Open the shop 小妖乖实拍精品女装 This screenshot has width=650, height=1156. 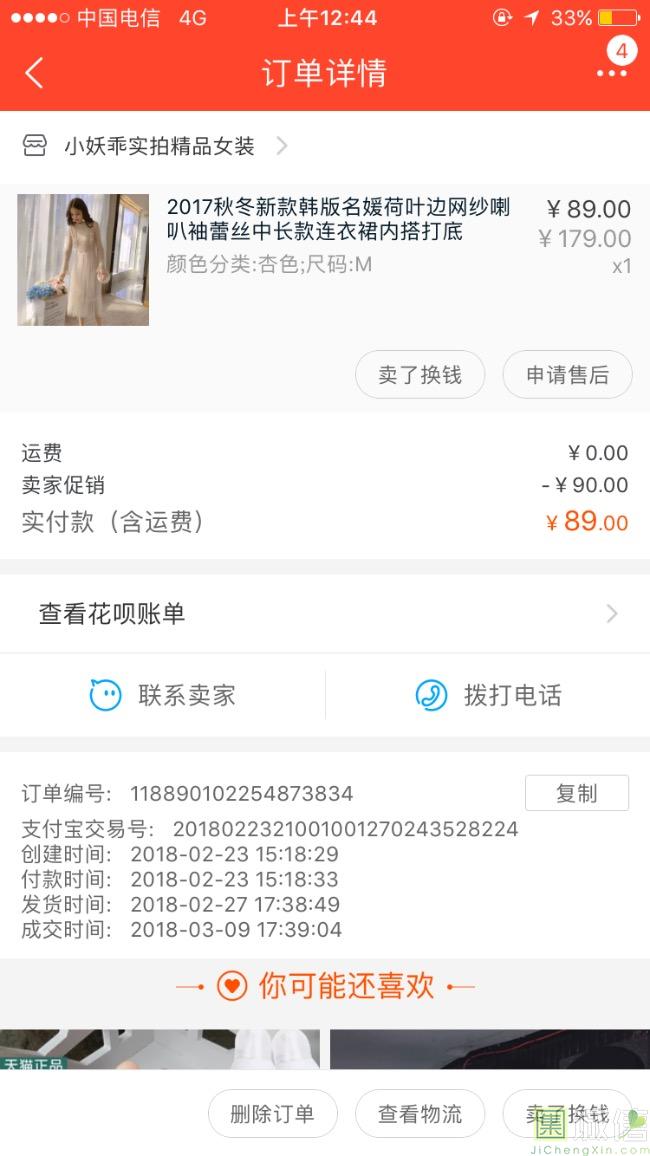point(160,146)
